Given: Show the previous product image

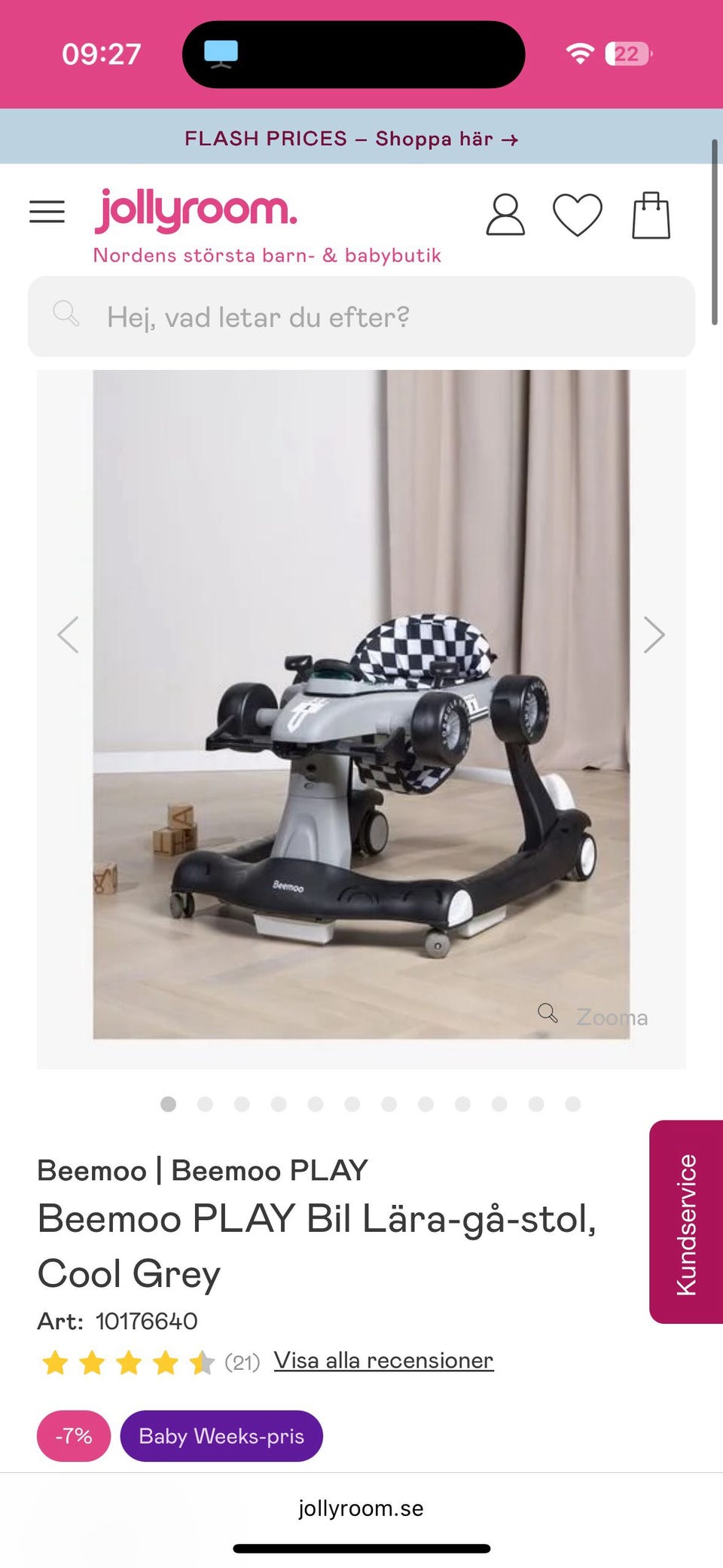Looking at the screenshot, I should 69,634.
